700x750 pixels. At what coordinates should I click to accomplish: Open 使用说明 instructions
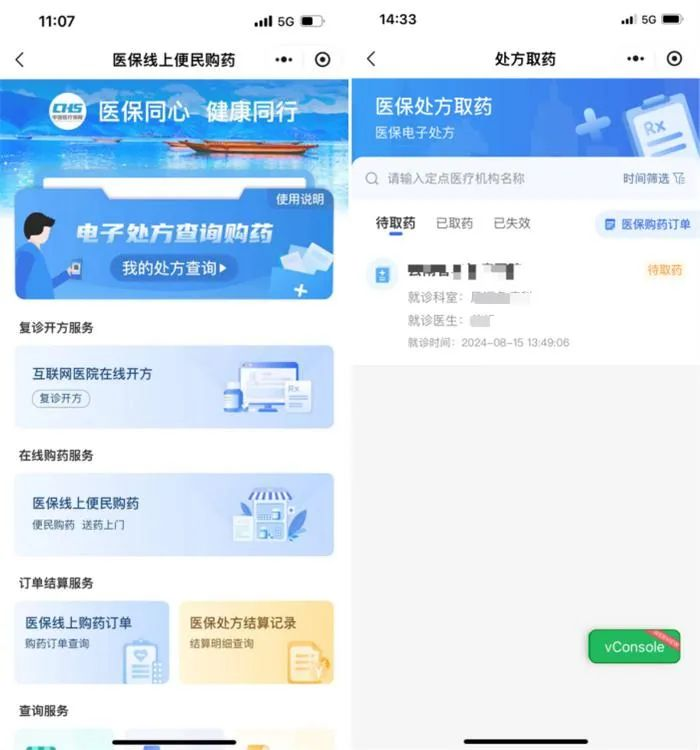pyautogui.click(x=300, y=199)
